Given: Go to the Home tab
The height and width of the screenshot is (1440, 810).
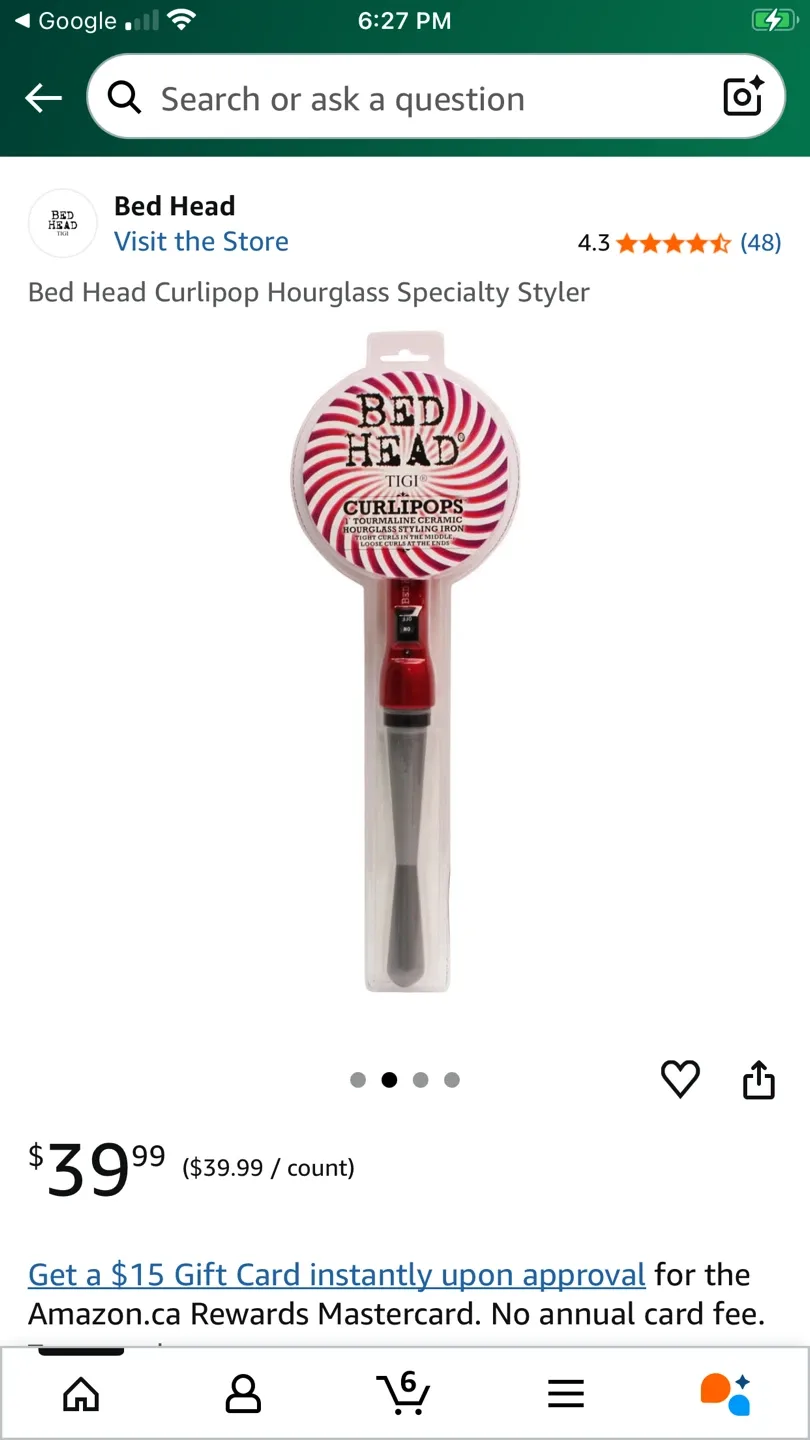Looking at the screenshot, I should tap(81, 1392).
